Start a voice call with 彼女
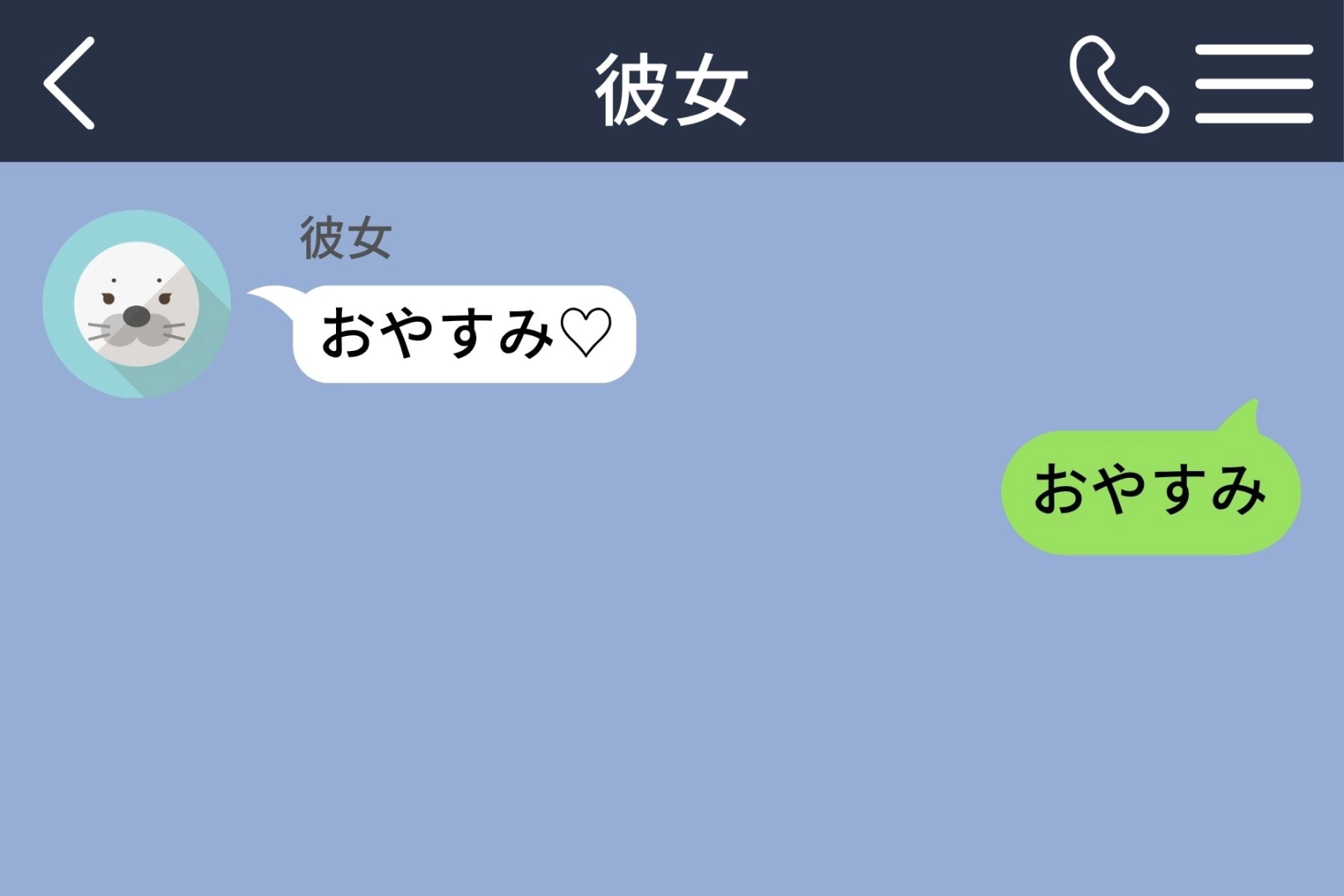Viewport: 1344px width, 896px height. click(1118, 84)
